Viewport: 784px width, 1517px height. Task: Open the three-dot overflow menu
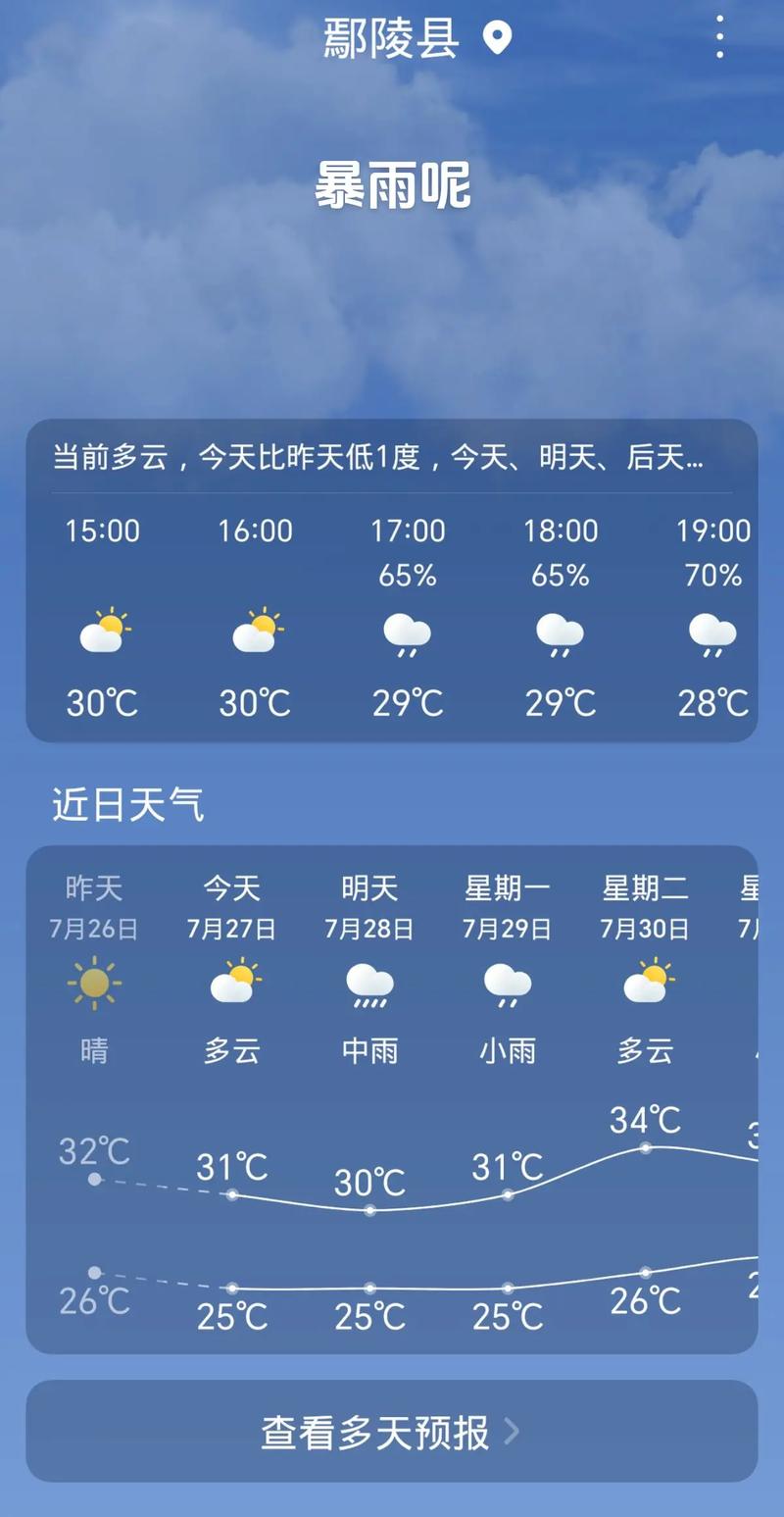click(719, 39)
